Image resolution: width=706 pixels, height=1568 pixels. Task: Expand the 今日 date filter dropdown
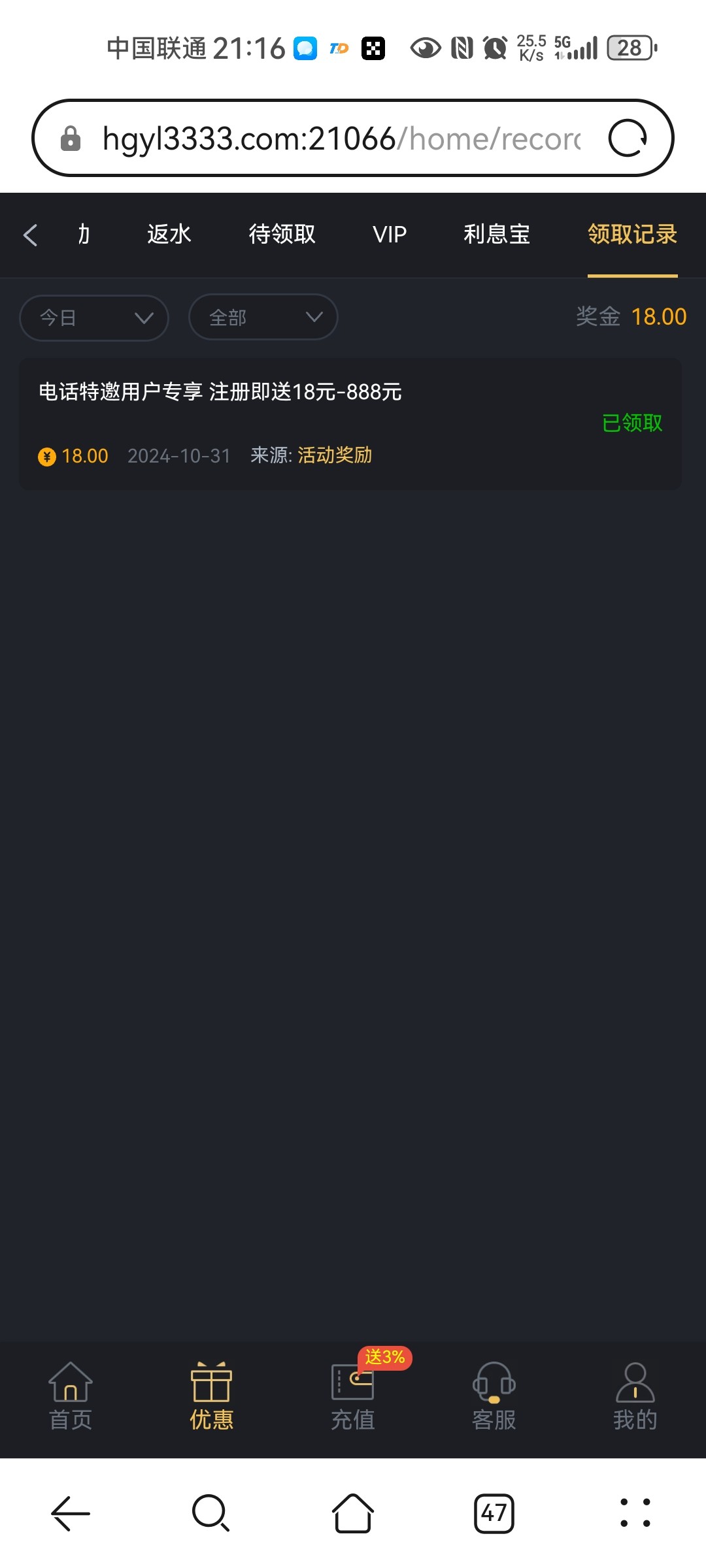94,318
